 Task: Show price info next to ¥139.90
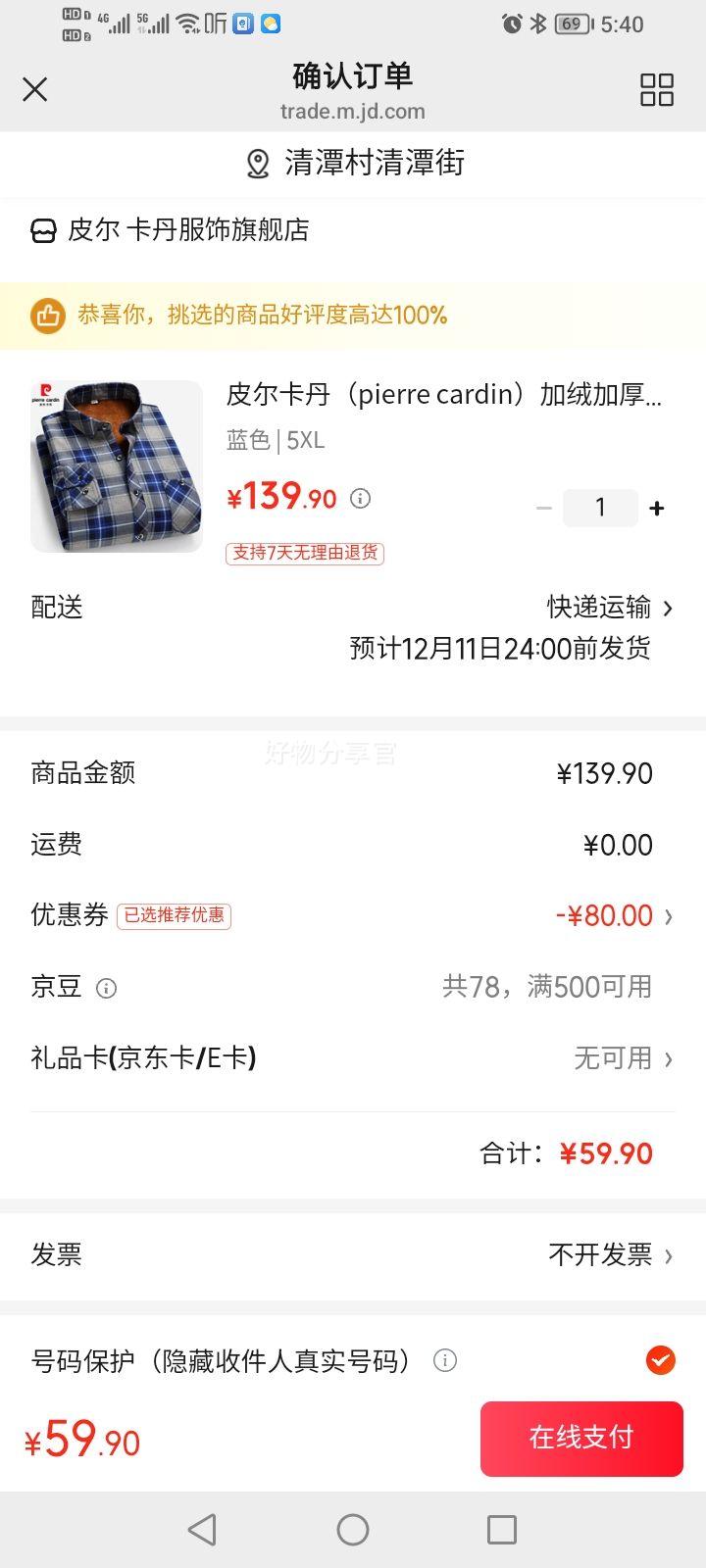pyautogui.click(x=361, y=498)
